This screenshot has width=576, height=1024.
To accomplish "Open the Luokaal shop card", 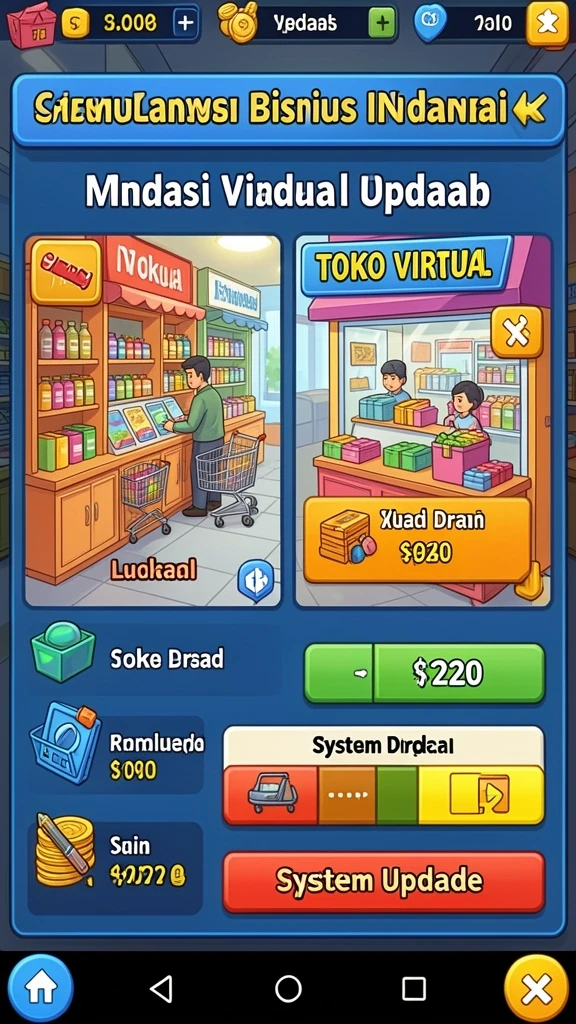I will click(x=153, y=421).
